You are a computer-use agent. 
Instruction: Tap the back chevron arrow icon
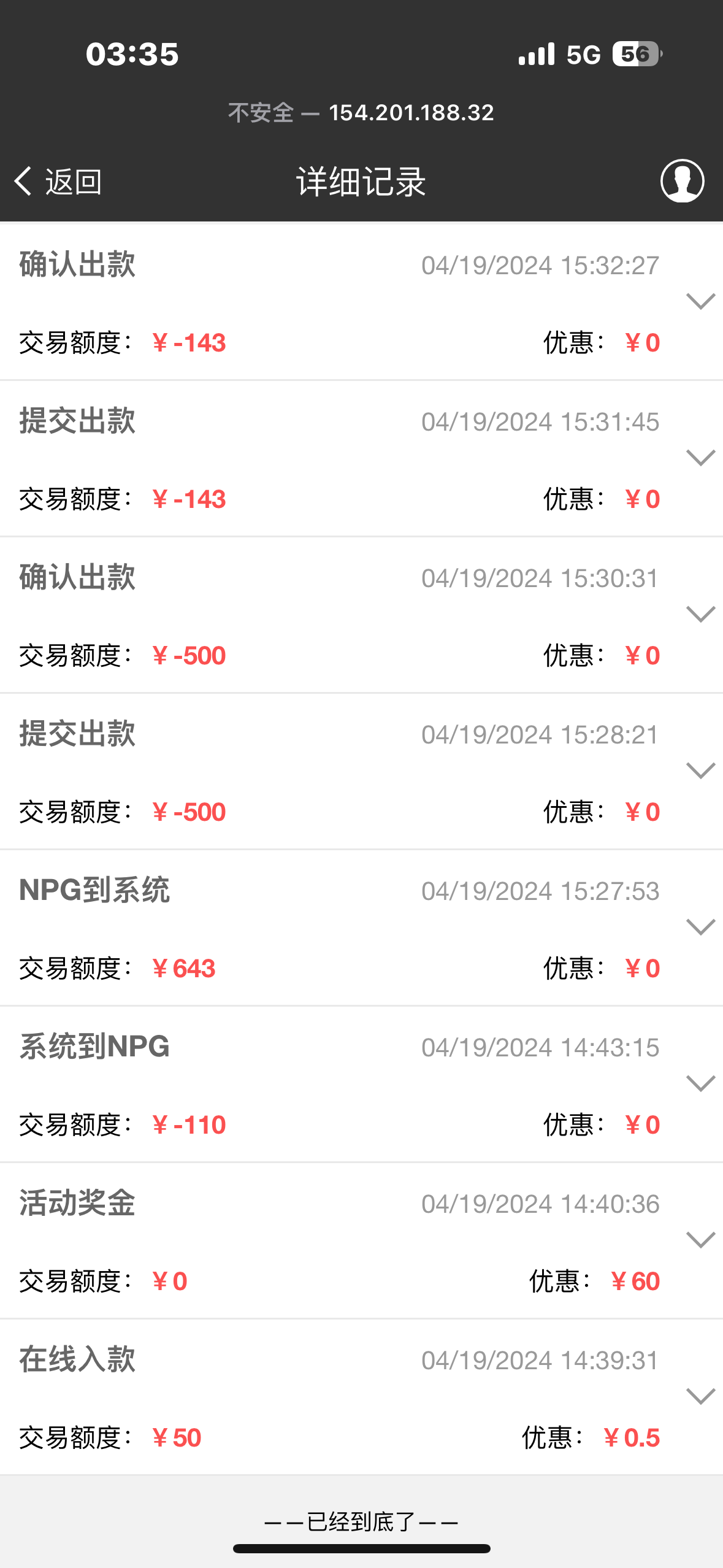pos(23,182)
